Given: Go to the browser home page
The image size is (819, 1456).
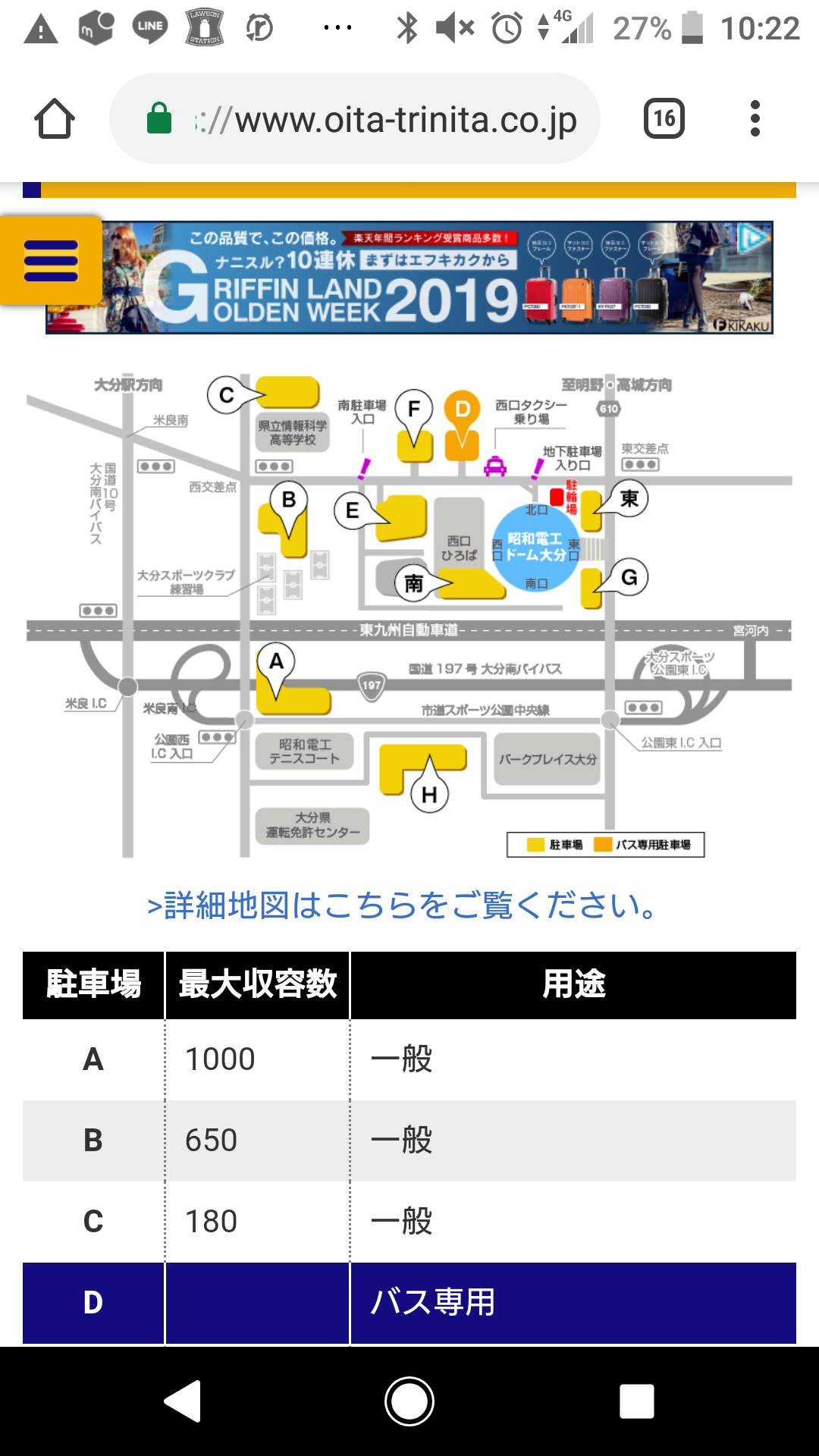Looking at the screenshot, I should click(x=55, y=119).
